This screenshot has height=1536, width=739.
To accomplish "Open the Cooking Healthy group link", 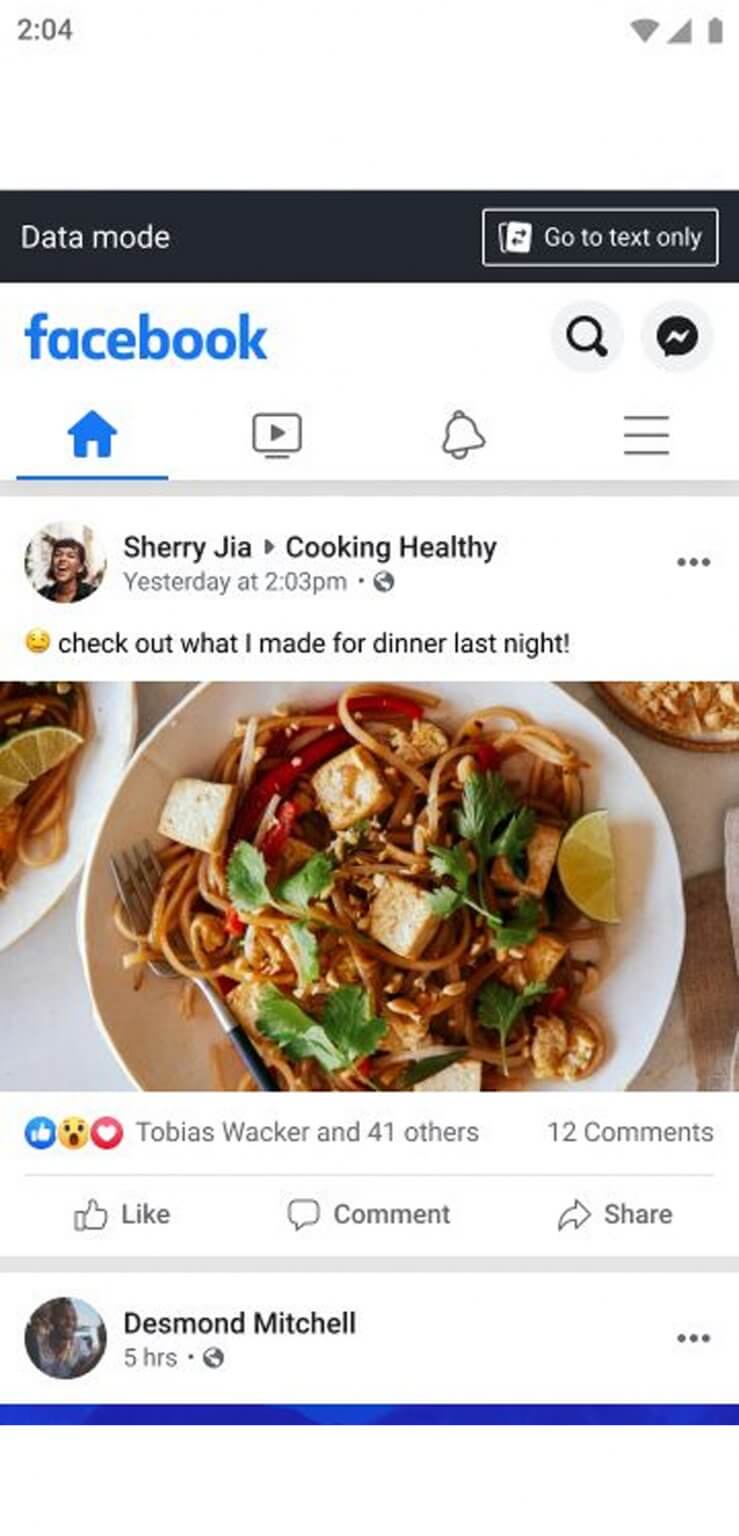I will pos(391,548).
